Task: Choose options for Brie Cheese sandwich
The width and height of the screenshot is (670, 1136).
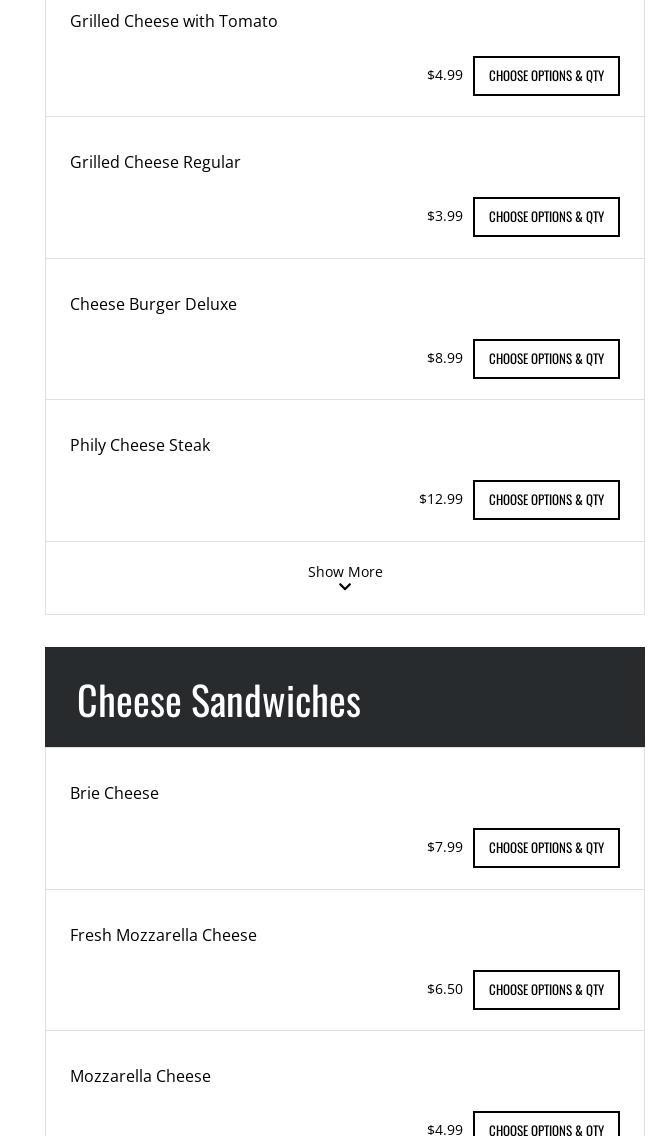Action: (x=546, y=848)
